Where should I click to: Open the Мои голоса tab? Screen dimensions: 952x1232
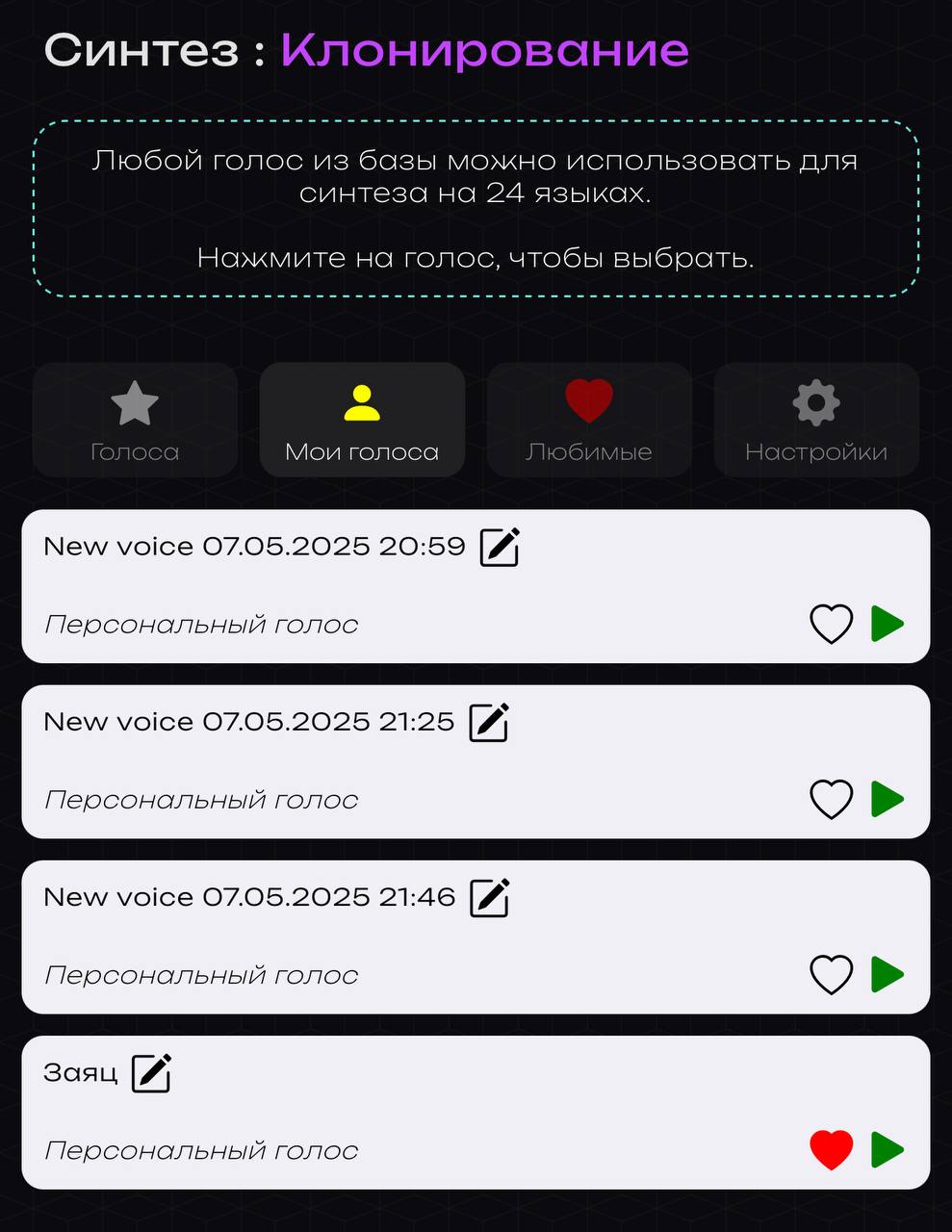362,421
